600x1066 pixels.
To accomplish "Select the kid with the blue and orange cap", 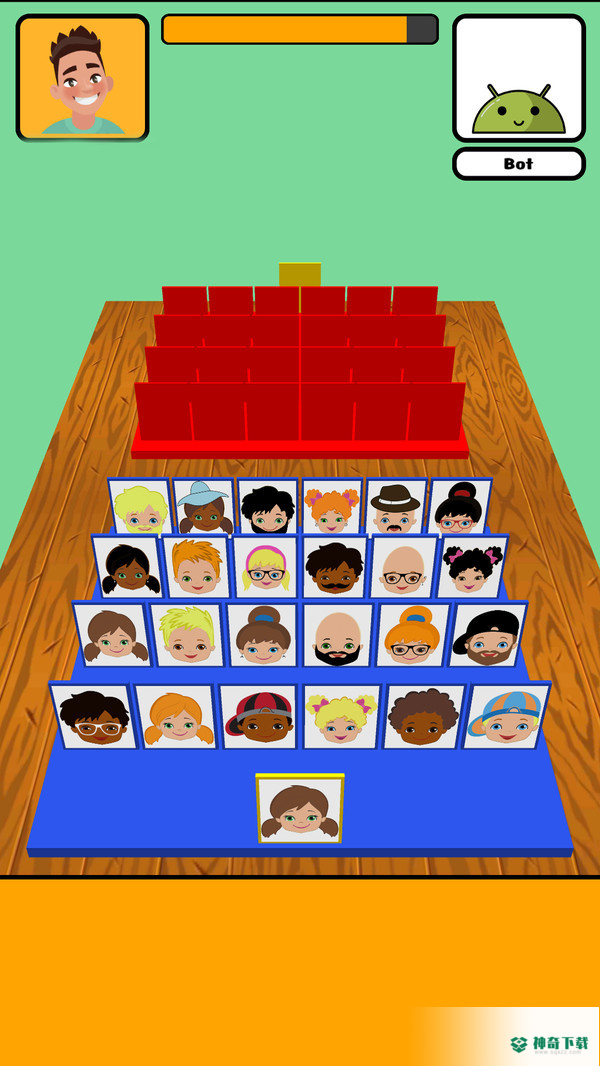I will (505, 716).
